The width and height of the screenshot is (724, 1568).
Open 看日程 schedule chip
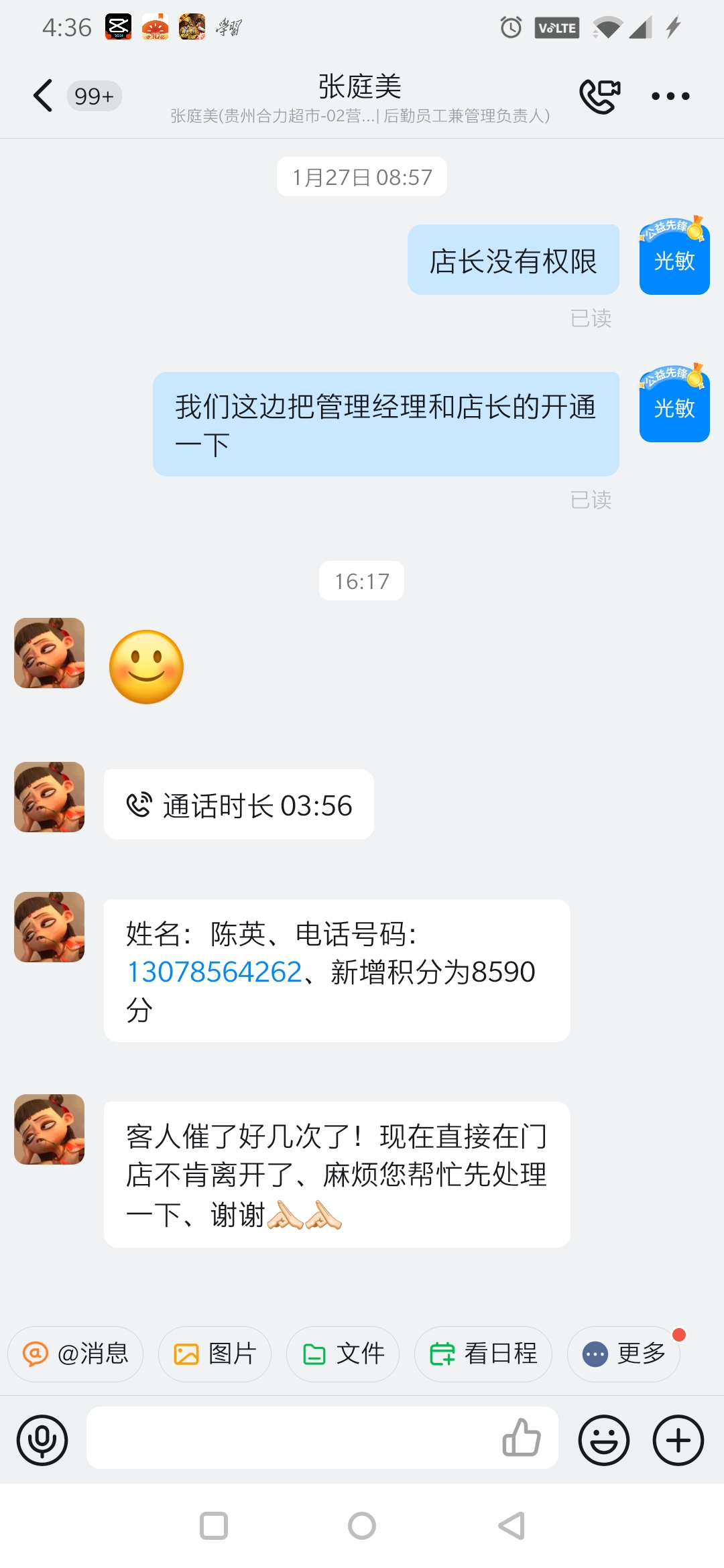pos(483,1354)
